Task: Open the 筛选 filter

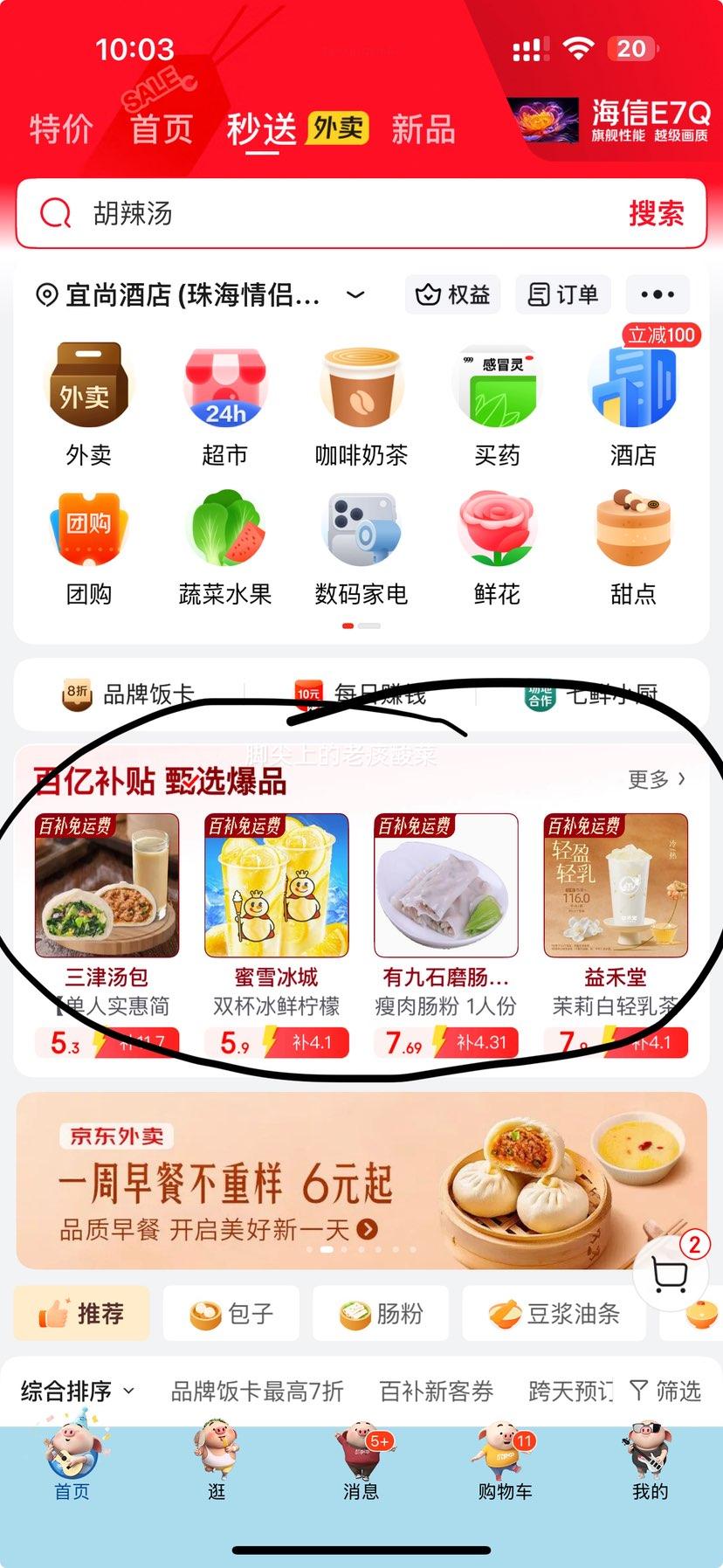Action: pyautogui.click(x=665, y=1391)
